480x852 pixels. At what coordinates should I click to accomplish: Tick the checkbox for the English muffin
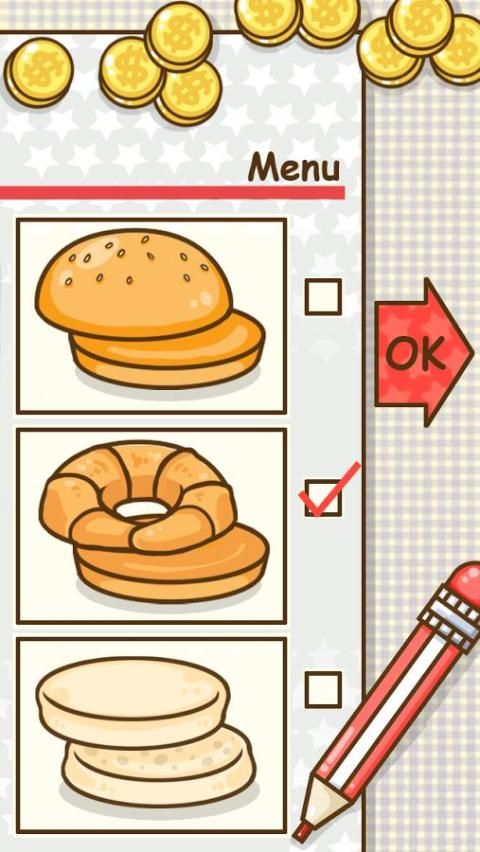[x=323, y=690]
